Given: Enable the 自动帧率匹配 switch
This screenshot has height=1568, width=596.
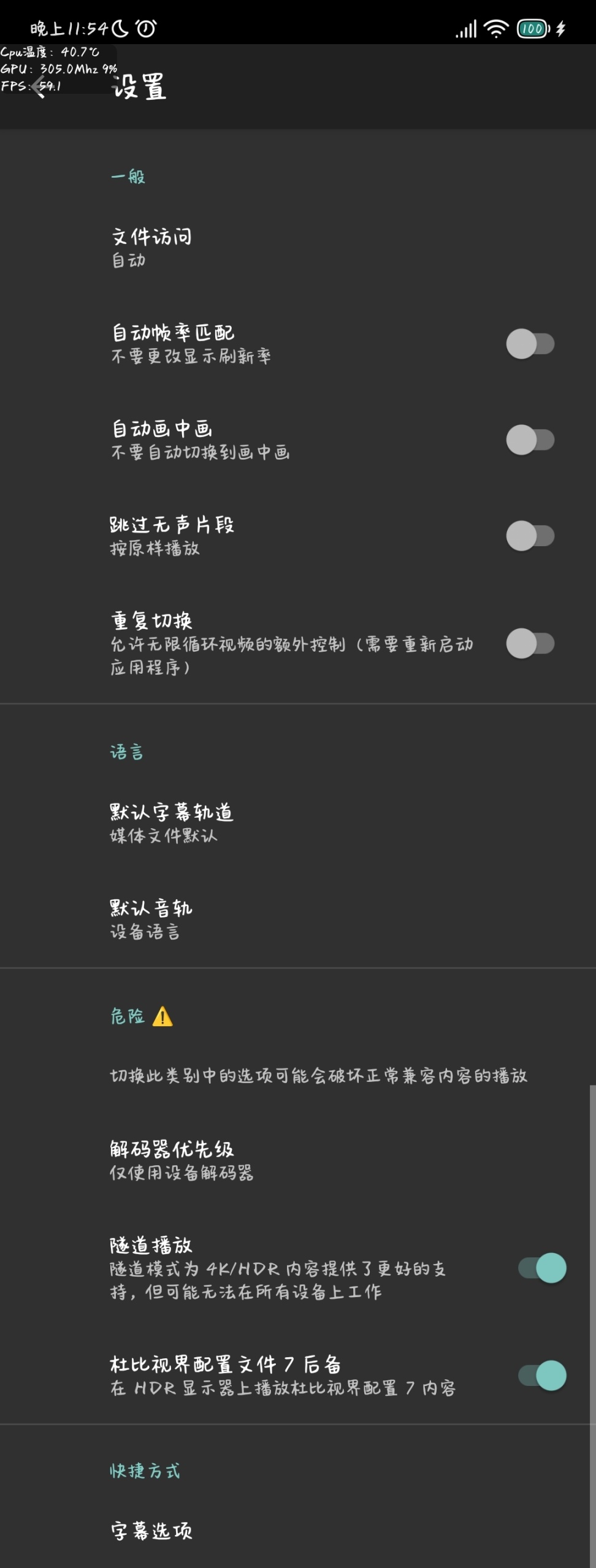Looking at the screenshot, I should pos(530,344).
